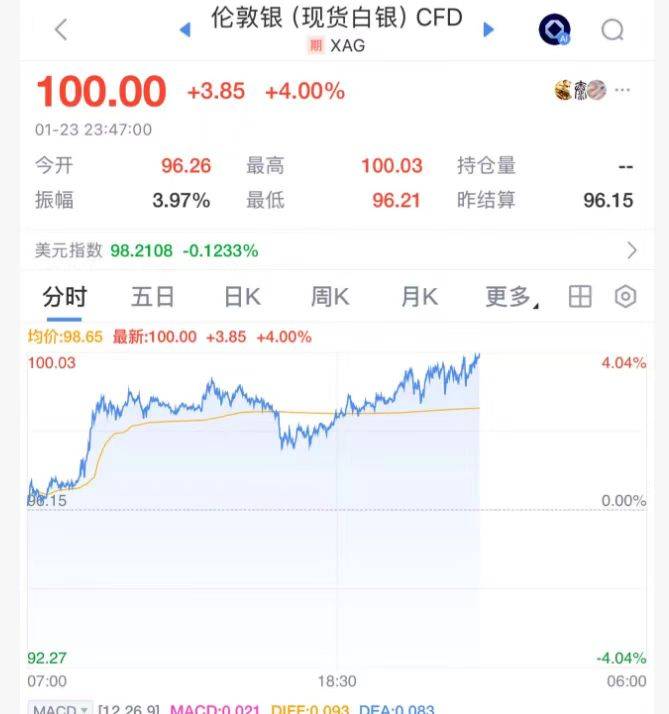Screen dimensions: 669x714
Task: Open chart settings hexagon icon
Action: [626, 297]
